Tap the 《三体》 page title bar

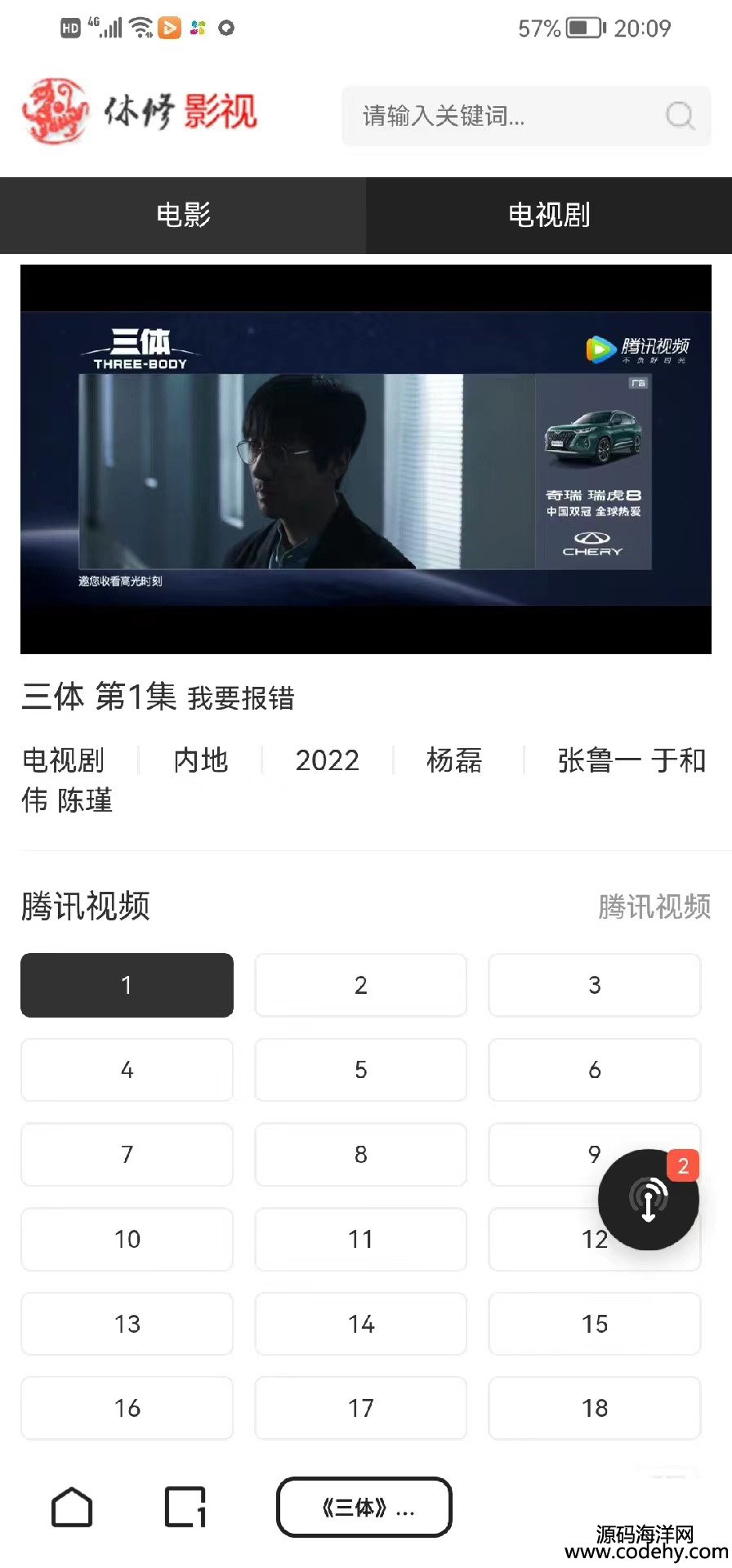click(x=364, y=1507)
